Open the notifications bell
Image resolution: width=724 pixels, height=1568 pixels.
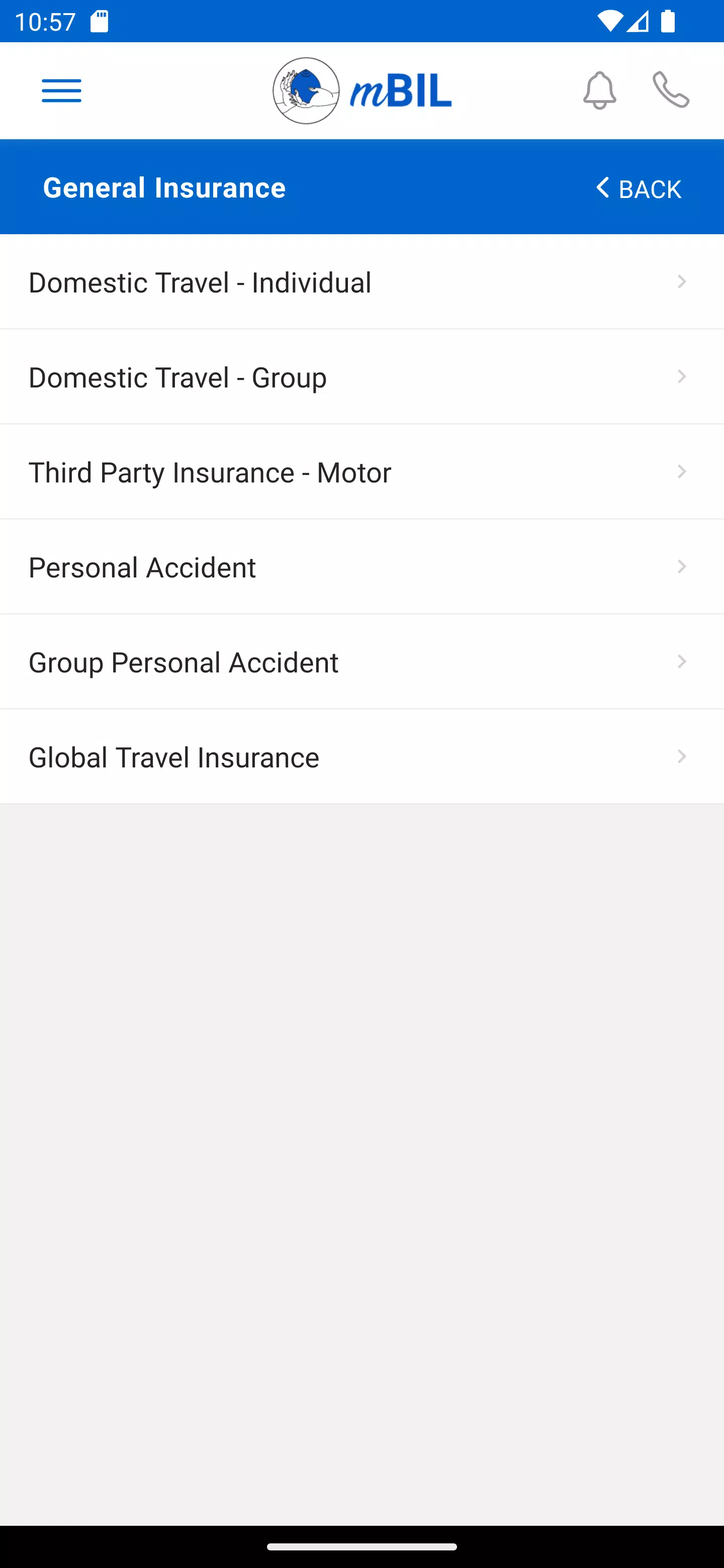pos(599,90)
